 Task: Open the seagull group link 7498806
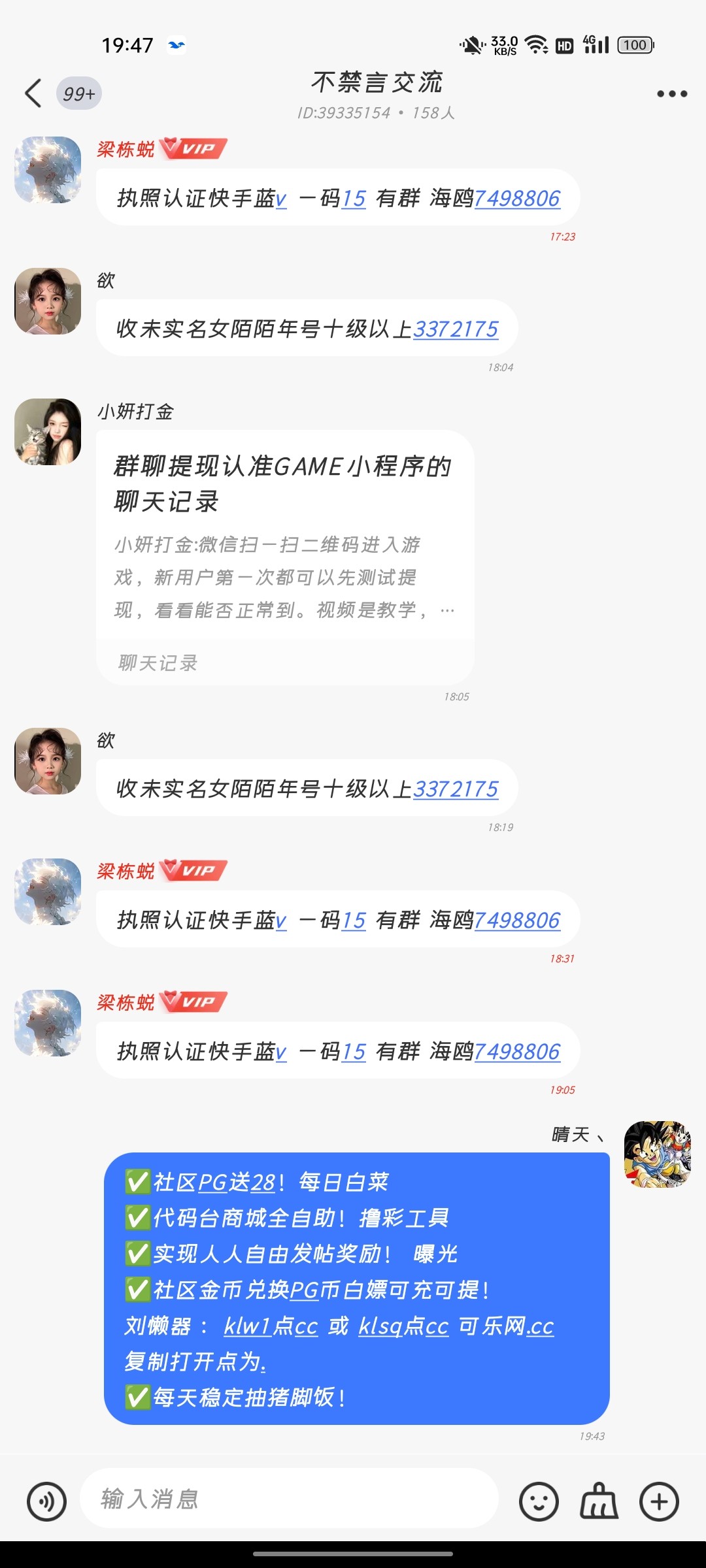(517, 198)
